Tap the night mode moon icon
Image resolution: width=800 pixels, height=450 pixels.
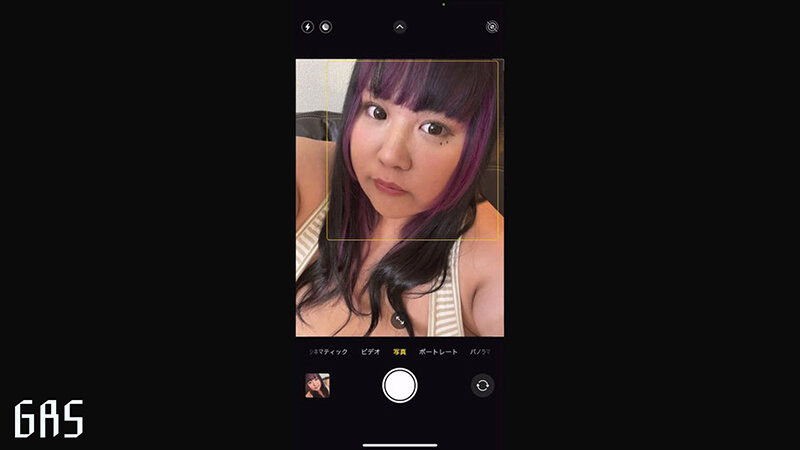(x=325, y=27)
